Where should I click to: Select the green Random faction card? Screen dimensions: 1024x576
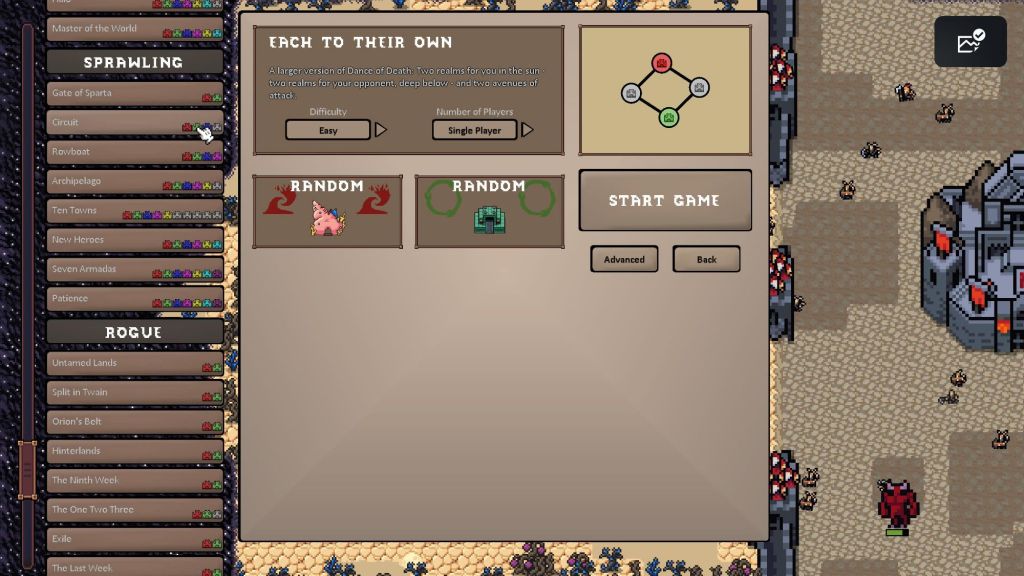489,211
